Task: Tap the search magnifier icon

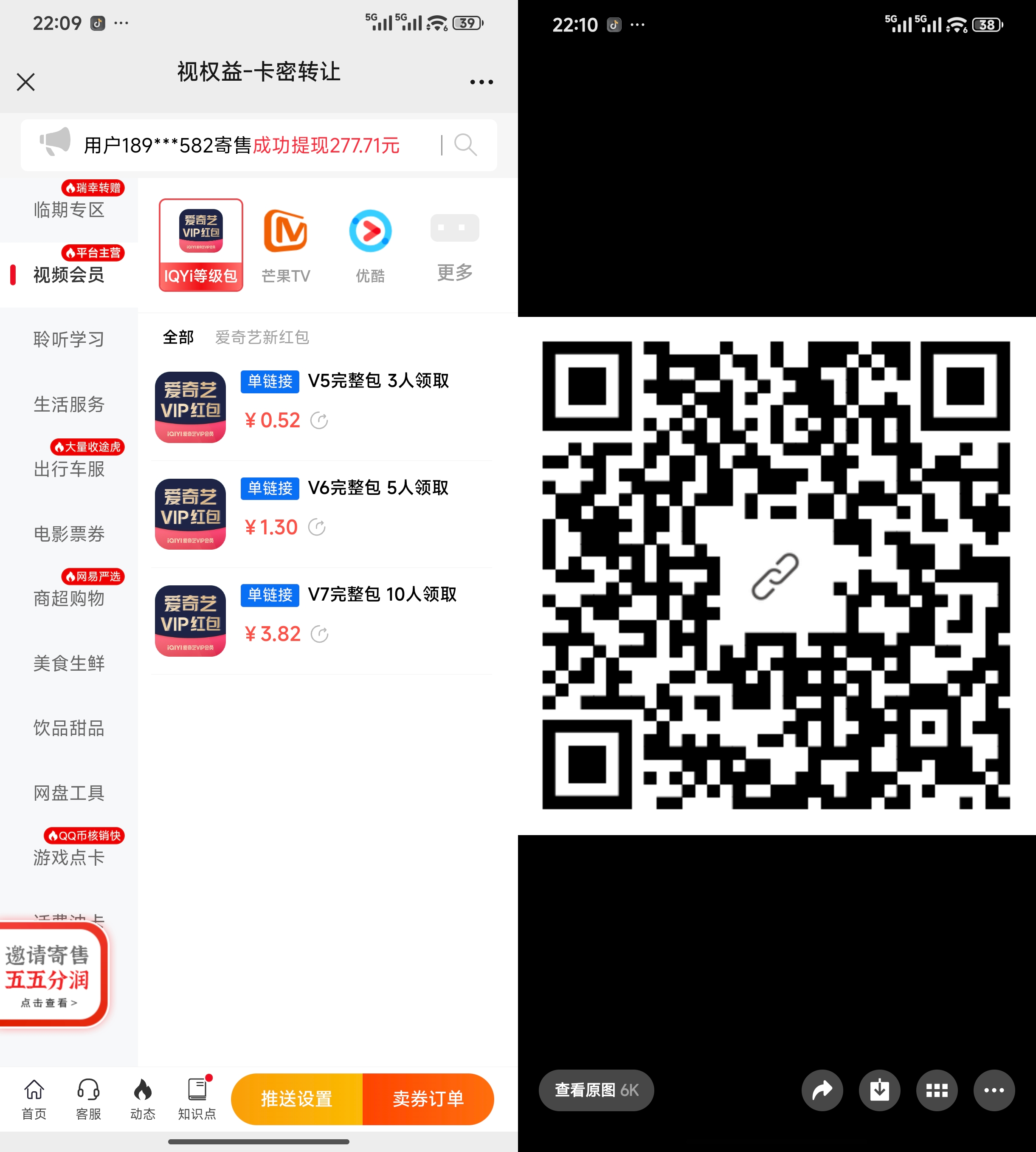Action: pos(465,145)
